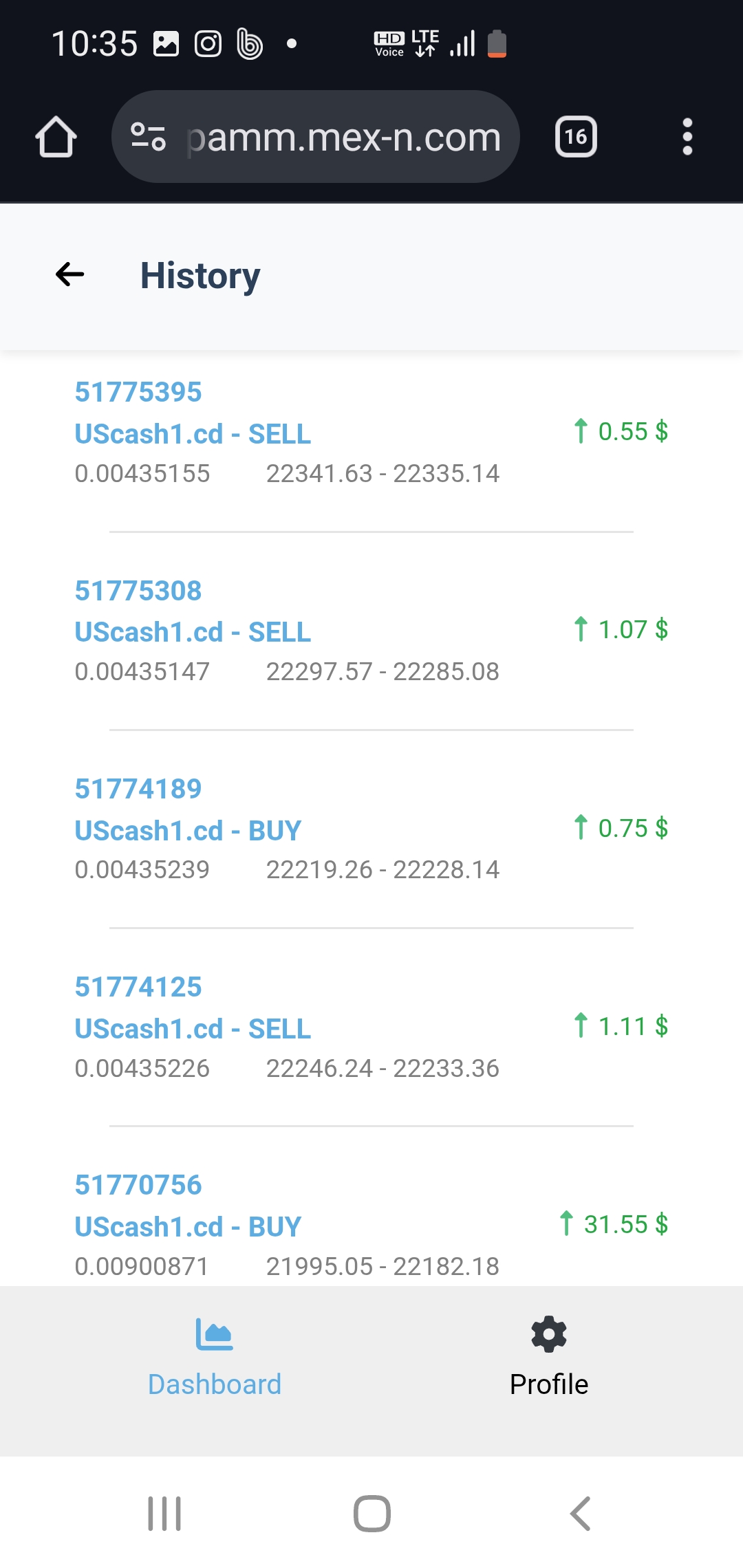743x1568 pixels.
Task: Go back from the History page
Action: coord(69,274)
